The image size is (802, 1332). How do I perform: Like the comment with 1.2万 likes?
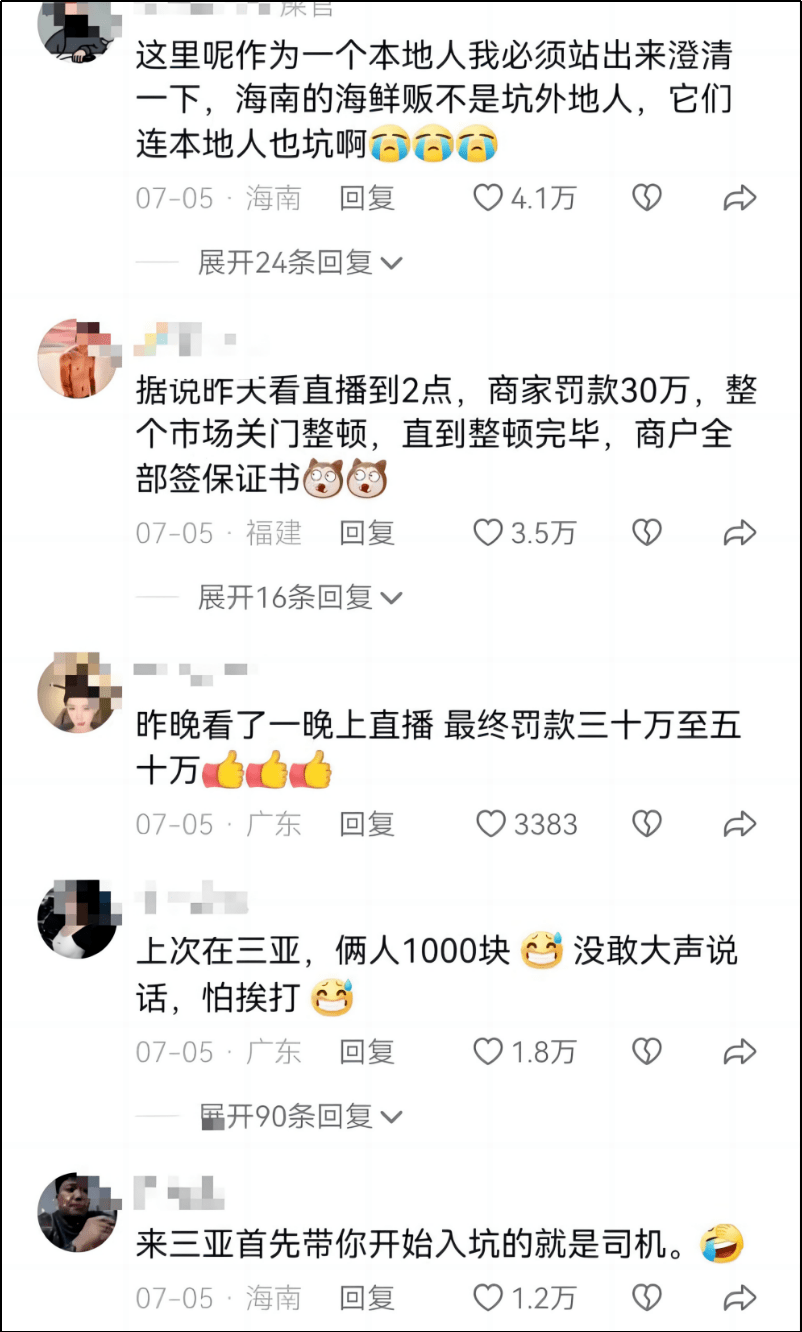488,1298
